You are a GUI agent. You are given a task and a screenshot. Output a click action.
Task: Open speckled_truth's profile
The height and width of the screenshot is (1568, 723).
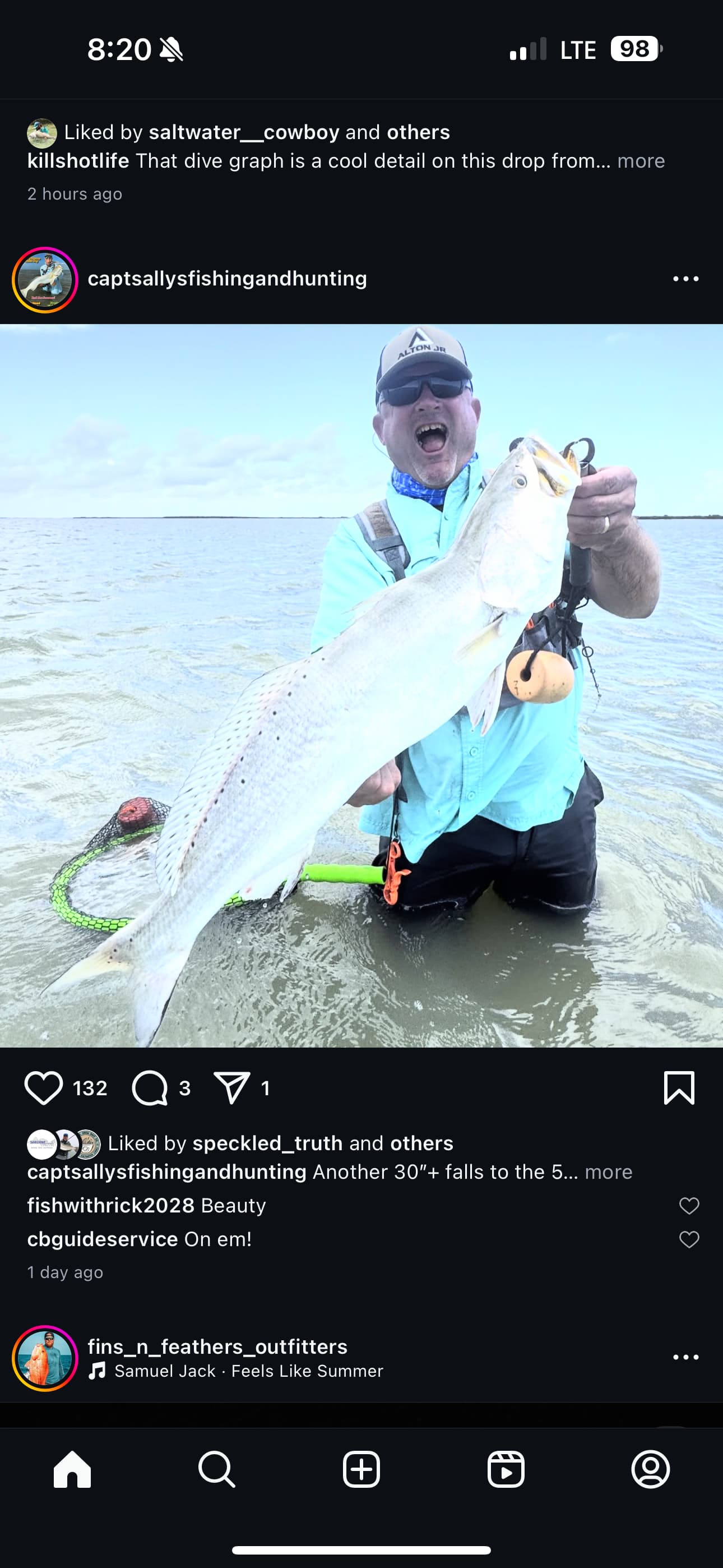coord(268,1143)
